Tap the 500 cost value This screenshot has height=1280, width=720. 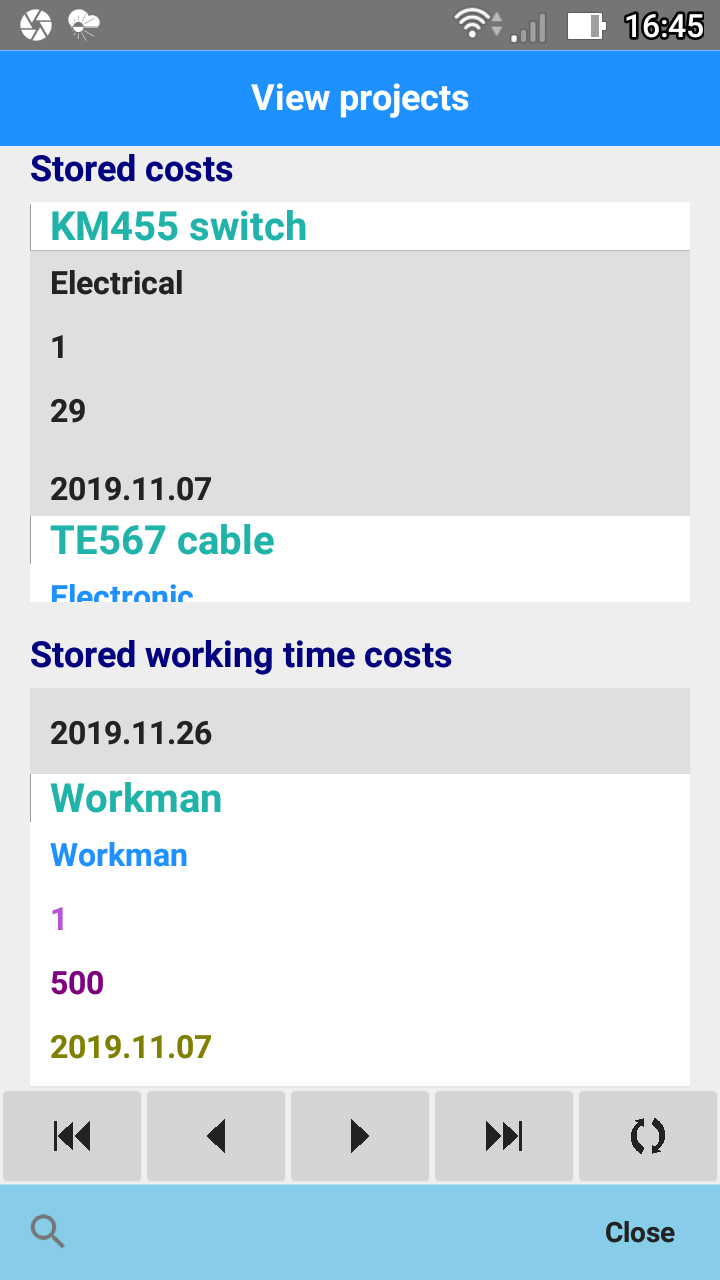(75, 983)
